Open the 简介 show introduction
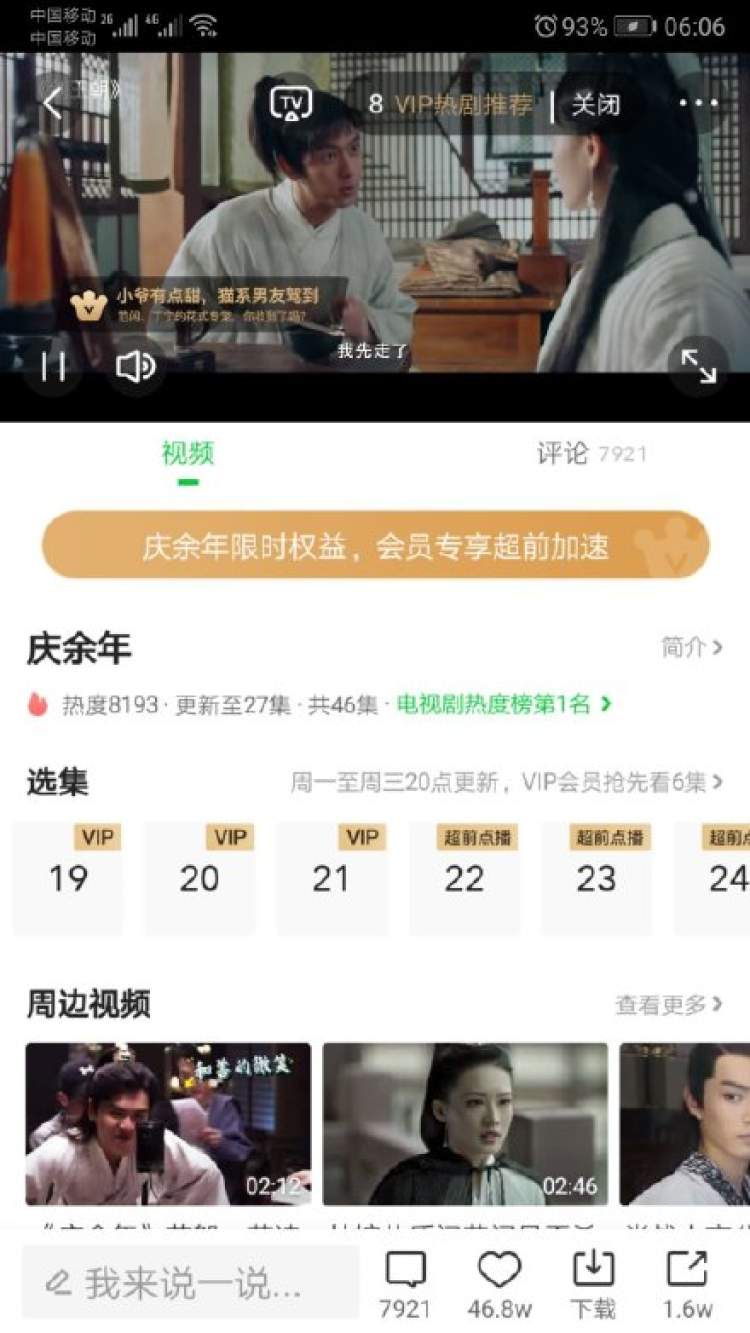Viewport: 750px width, 1333px height. point(692,648)
